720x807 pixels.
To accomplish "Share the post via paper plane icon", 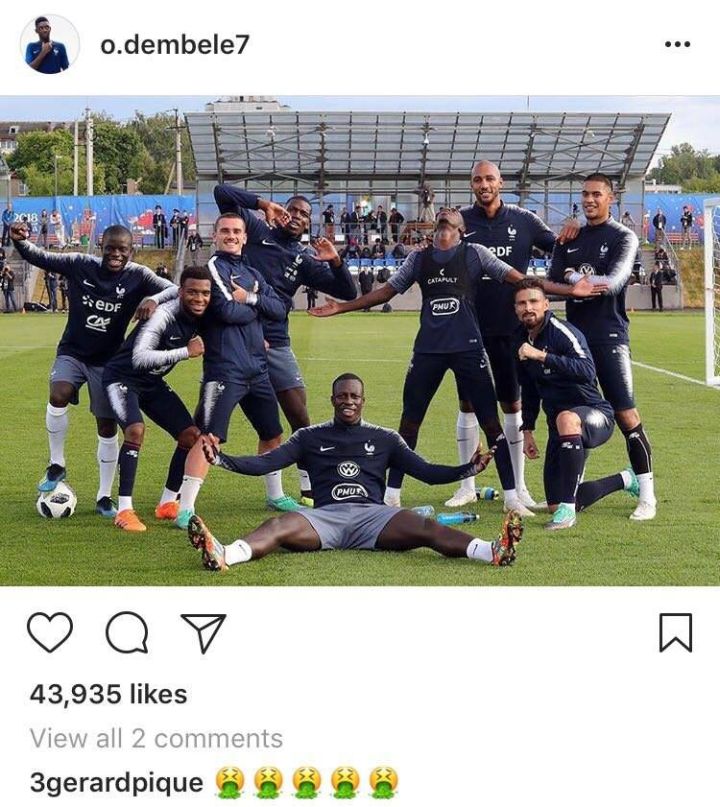I will click(203, 632).
